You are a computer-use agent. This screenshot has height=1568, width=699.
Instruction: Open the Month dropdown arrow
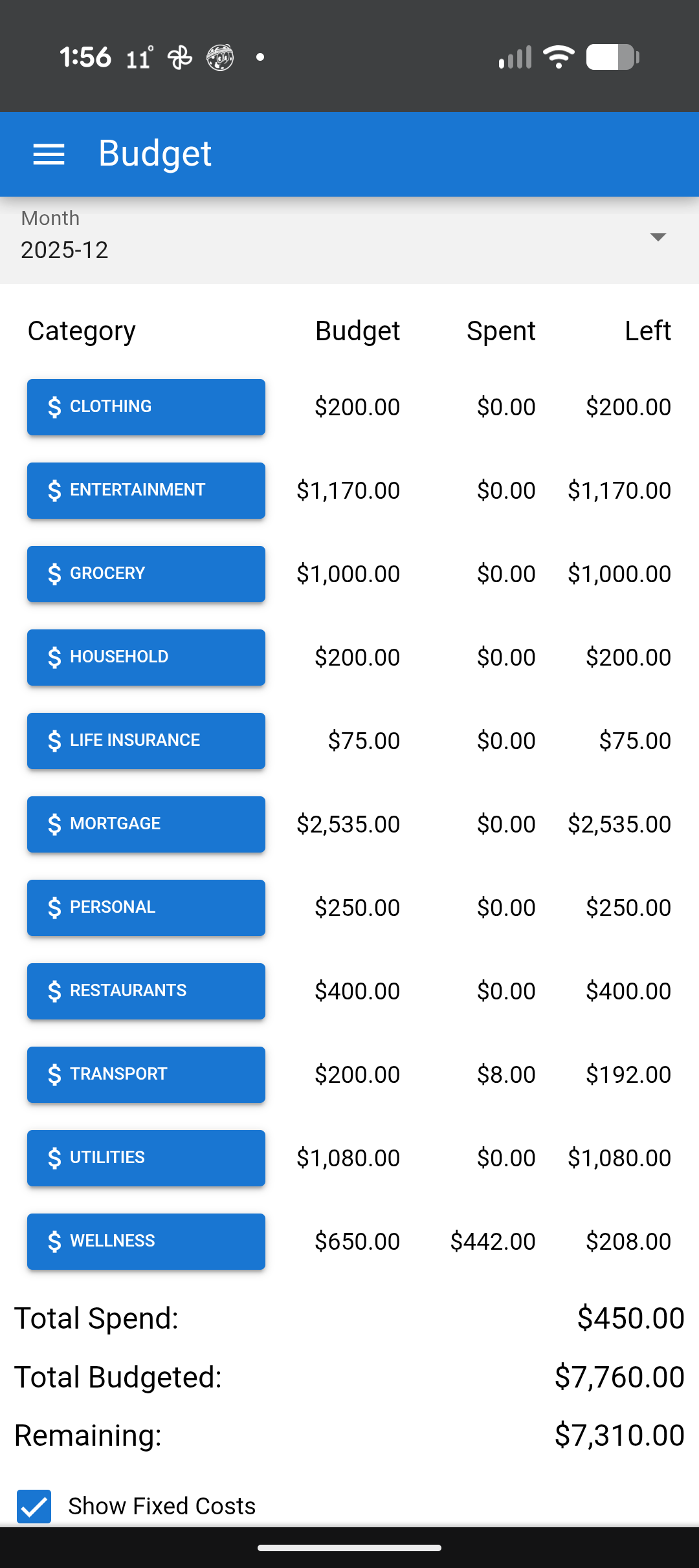(x=658, y=237)
